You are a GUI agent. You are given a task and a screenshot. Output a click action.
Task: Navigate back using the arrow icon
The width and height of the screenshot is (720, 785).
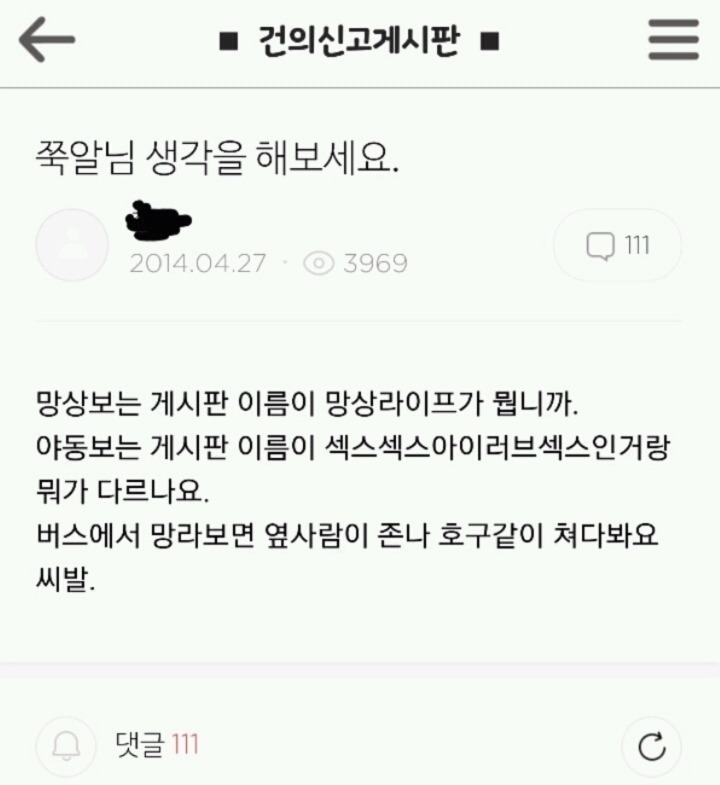click(44, 40)
